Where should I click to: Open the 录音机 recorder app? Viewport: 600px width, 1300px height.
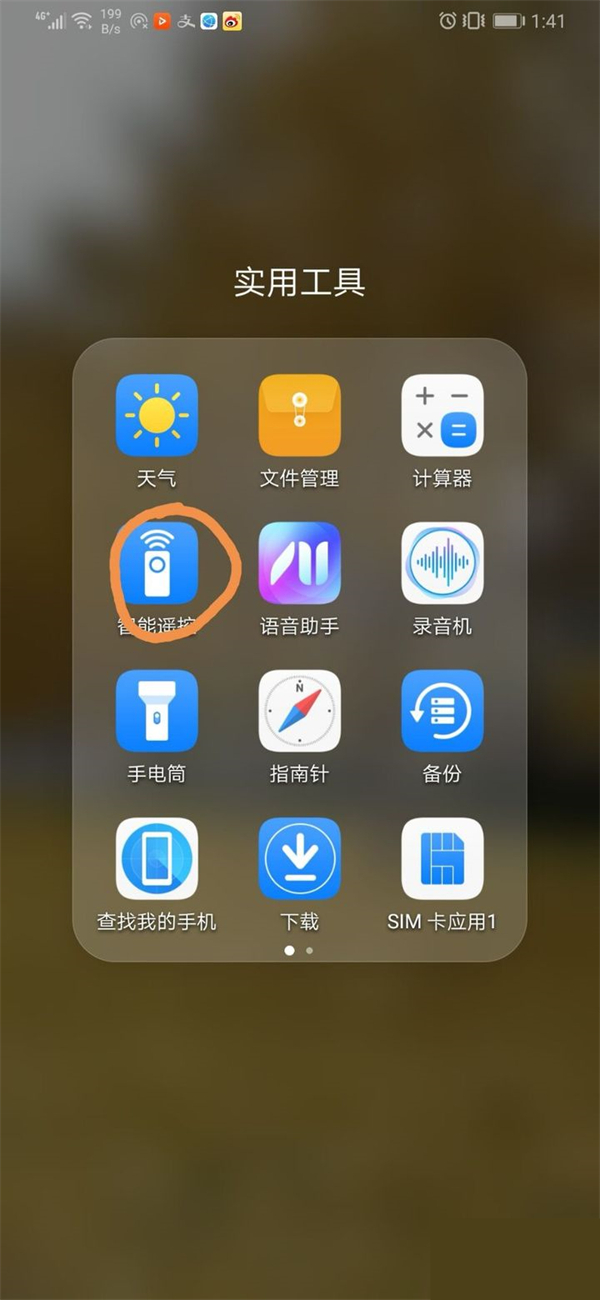442,563
